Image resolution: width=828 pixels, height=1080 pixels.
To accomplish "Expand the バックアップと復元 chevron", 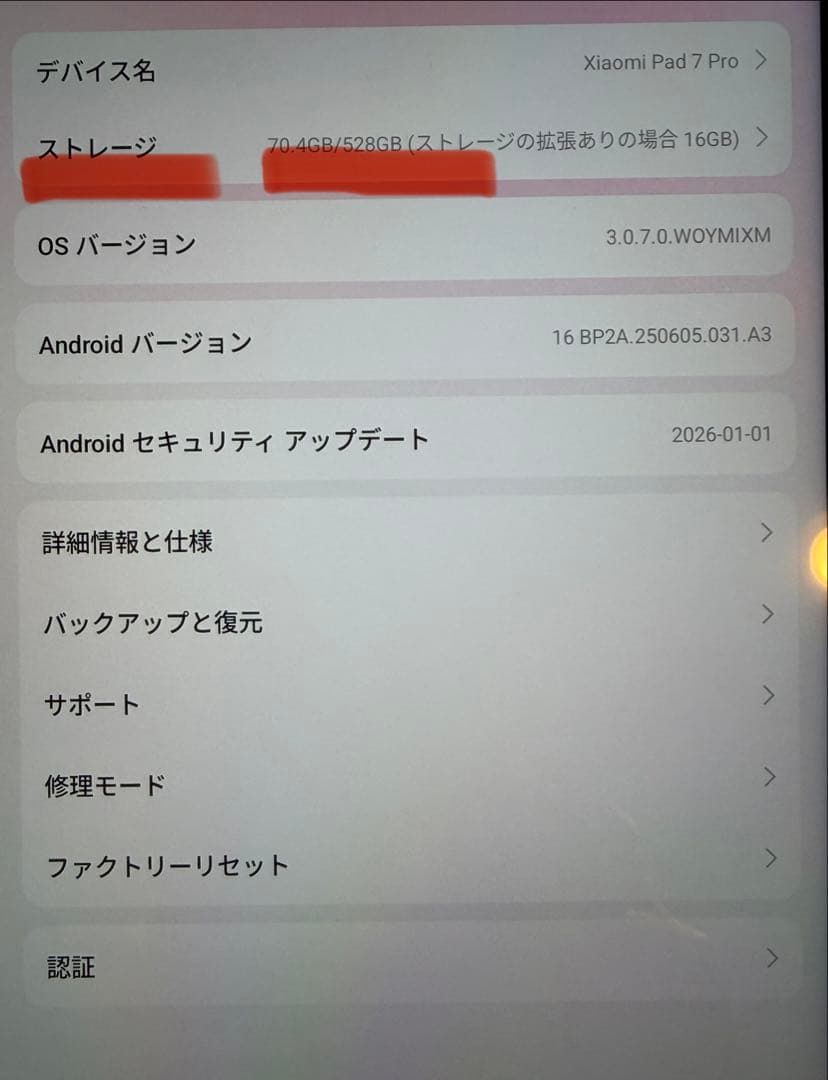I will tap(766, 614).
